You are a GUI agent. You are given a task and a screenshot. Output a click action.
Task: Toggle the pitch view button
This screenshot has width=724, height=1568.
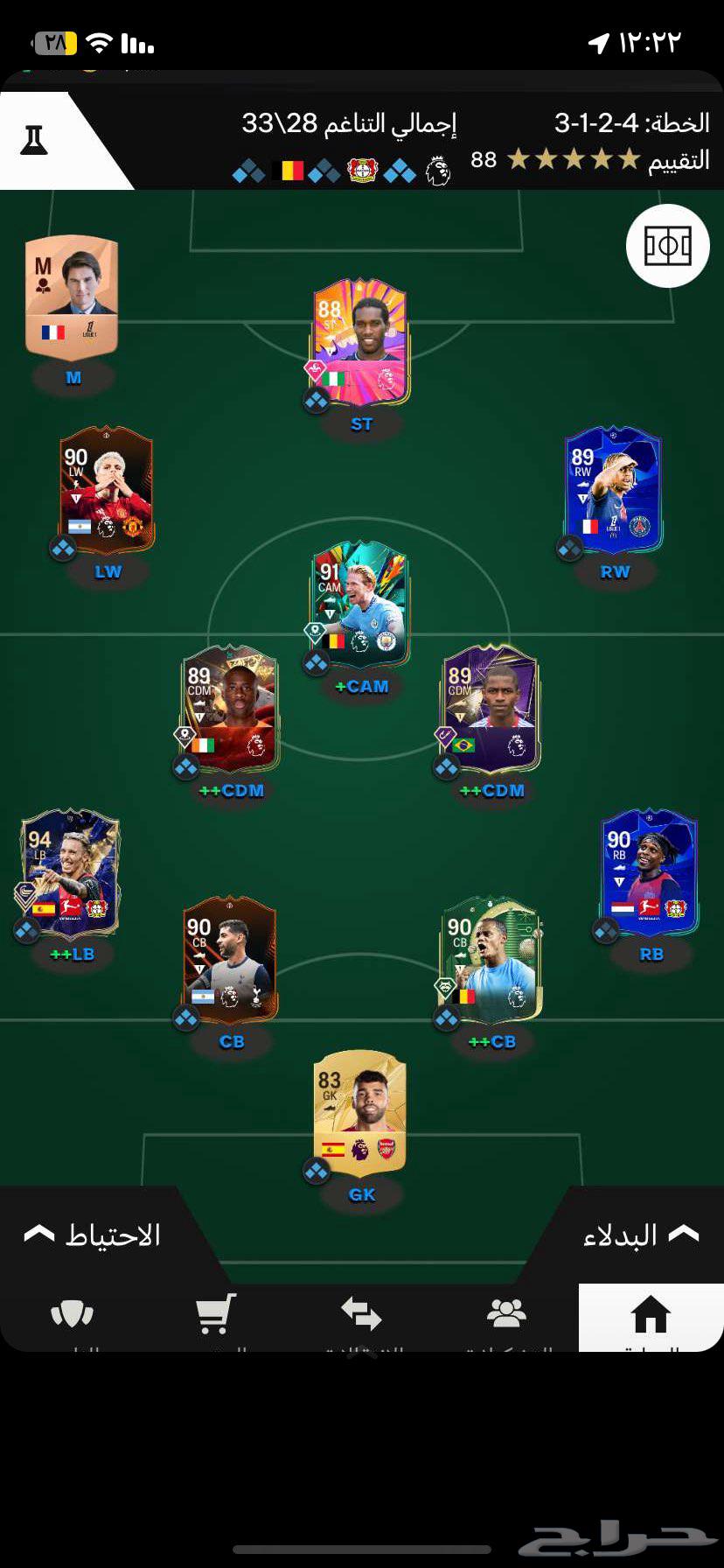[667, 246]
